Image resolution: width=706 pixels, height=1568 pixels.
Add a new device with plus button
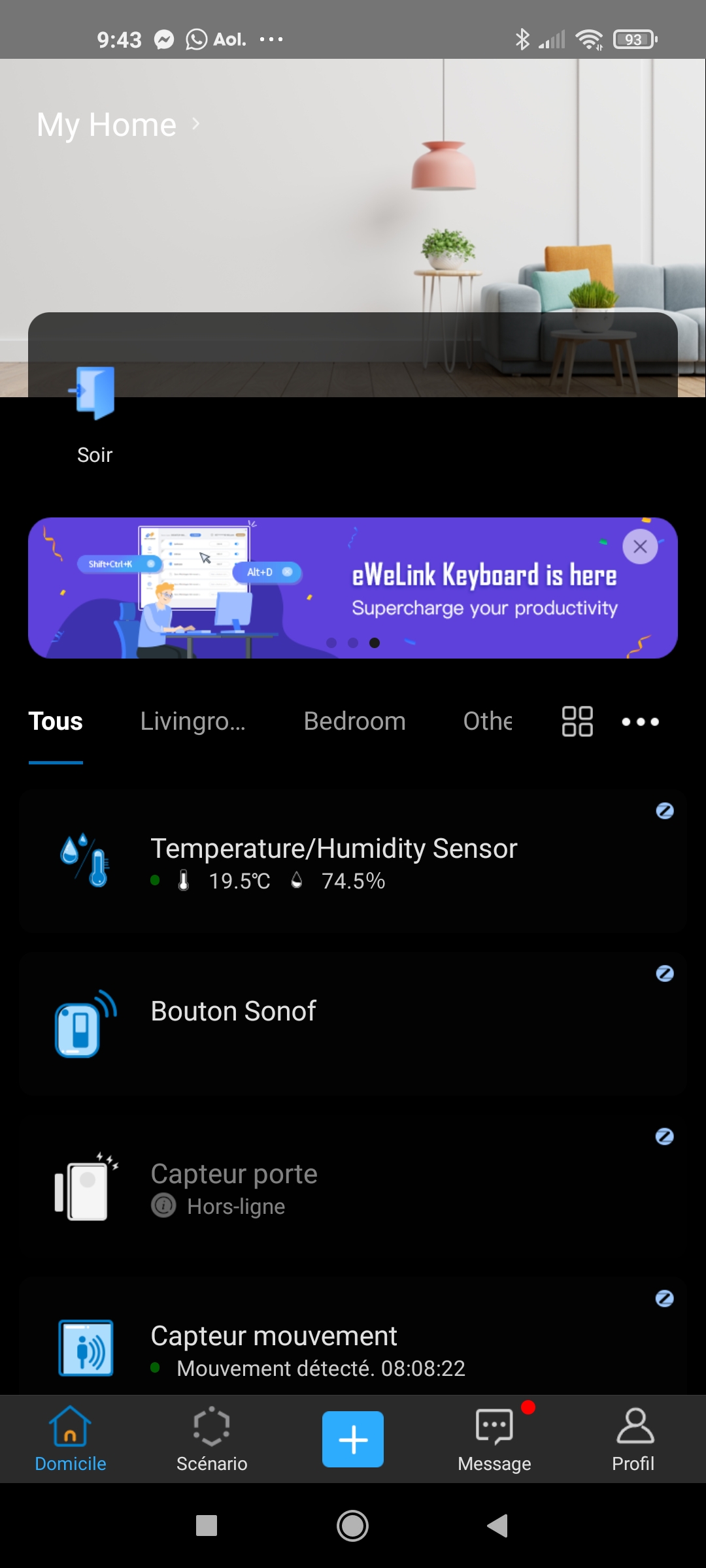tap(353, 1439)
